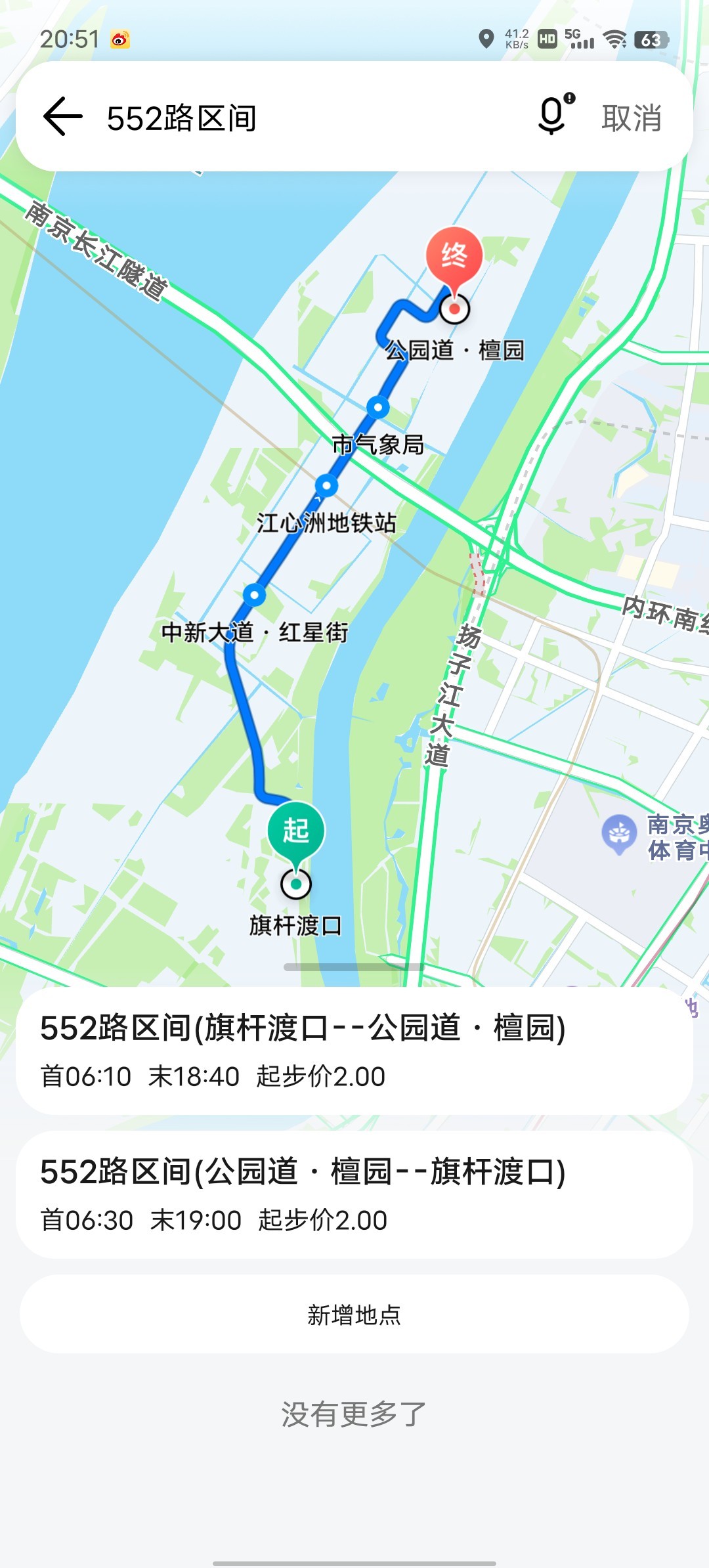Open route 公园道·檀园--旗杆渡口
The width and height of the screenshot is (709, 1568).
click(x=354, y=1194)
